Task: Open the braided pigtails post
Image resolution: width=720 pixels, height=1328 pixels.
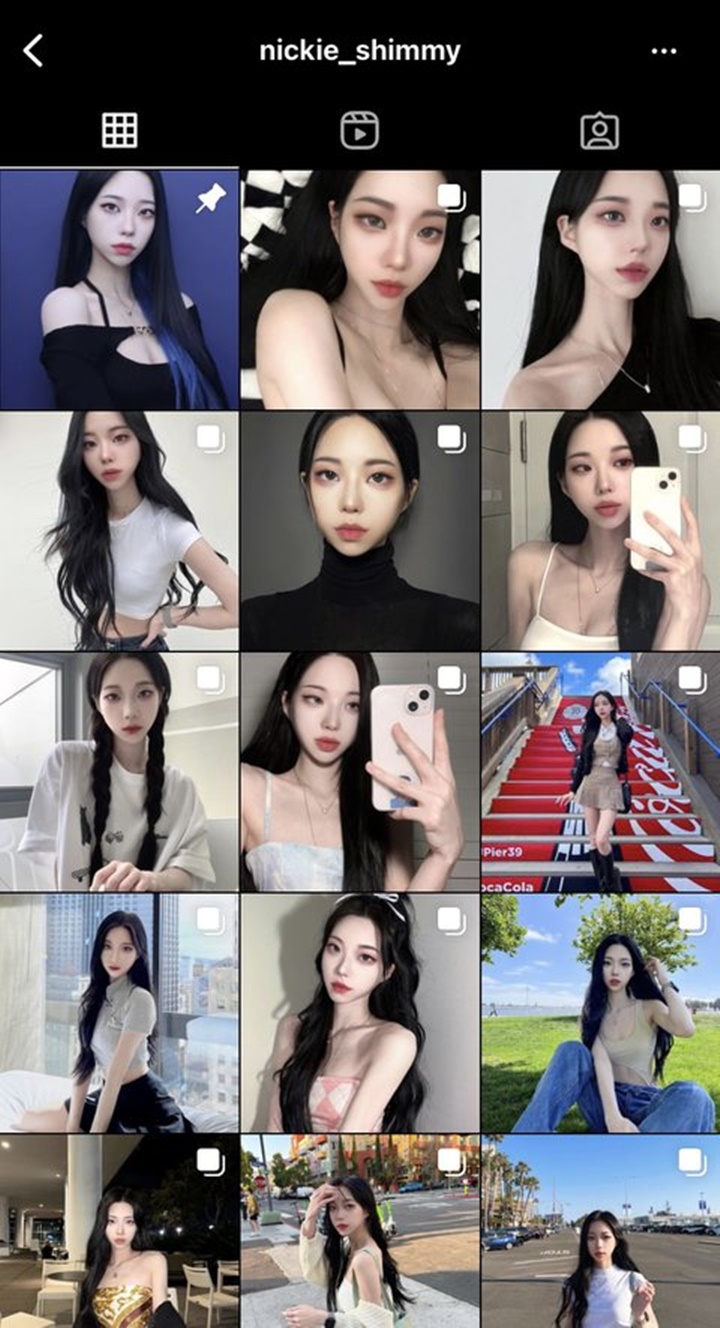Action: [x=119, y=772]
